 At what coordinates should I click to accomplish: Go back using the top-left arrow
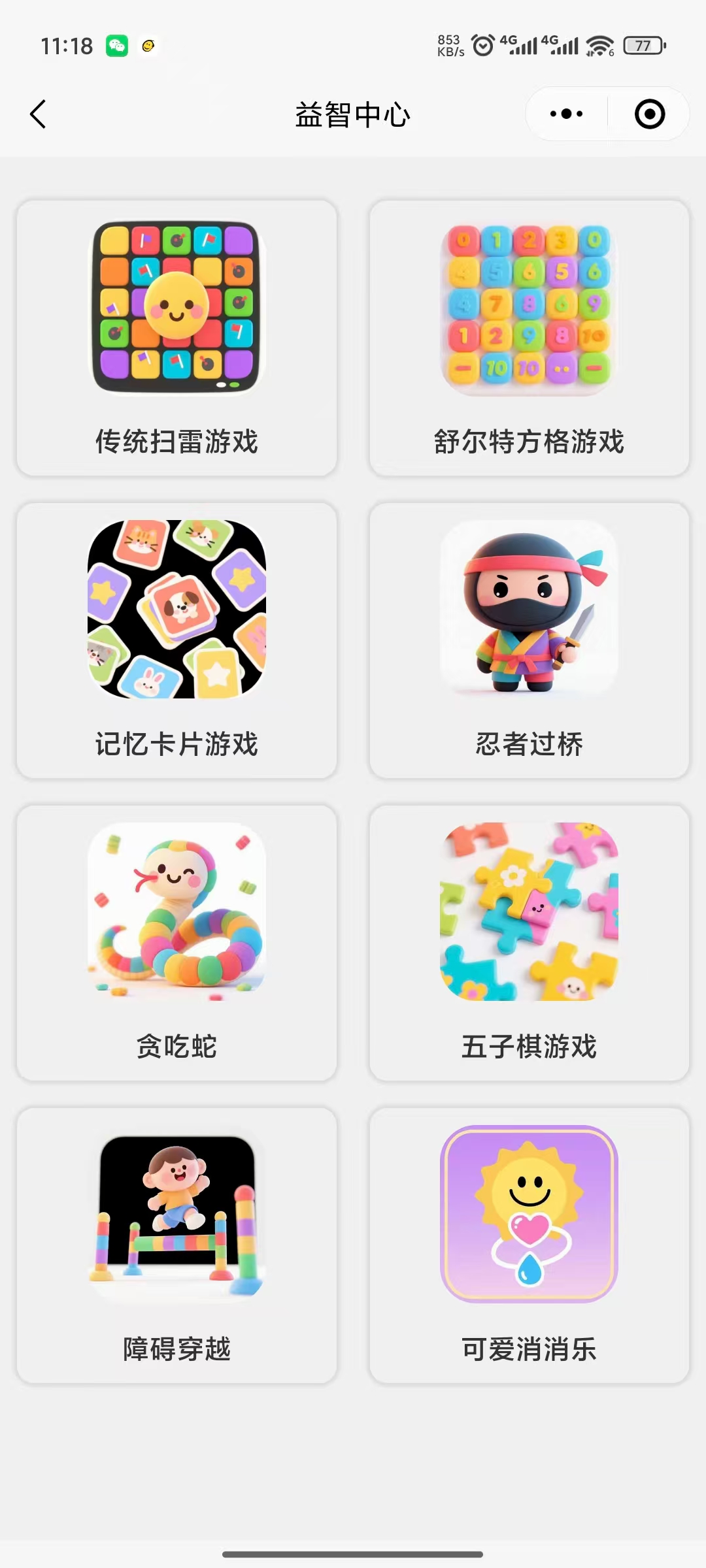[38, 114]
